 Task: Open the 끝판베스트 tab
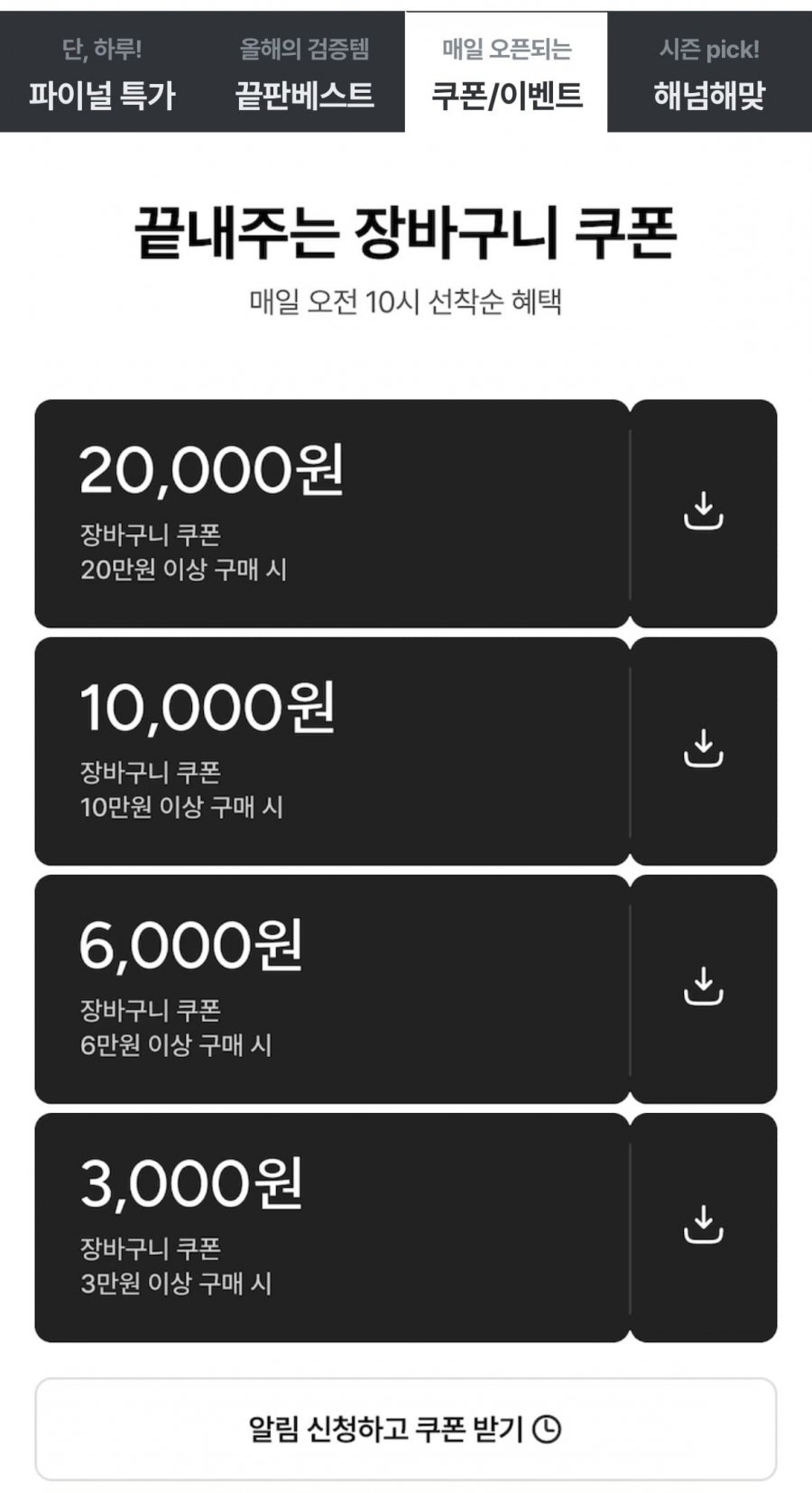(x=304, y=74)
